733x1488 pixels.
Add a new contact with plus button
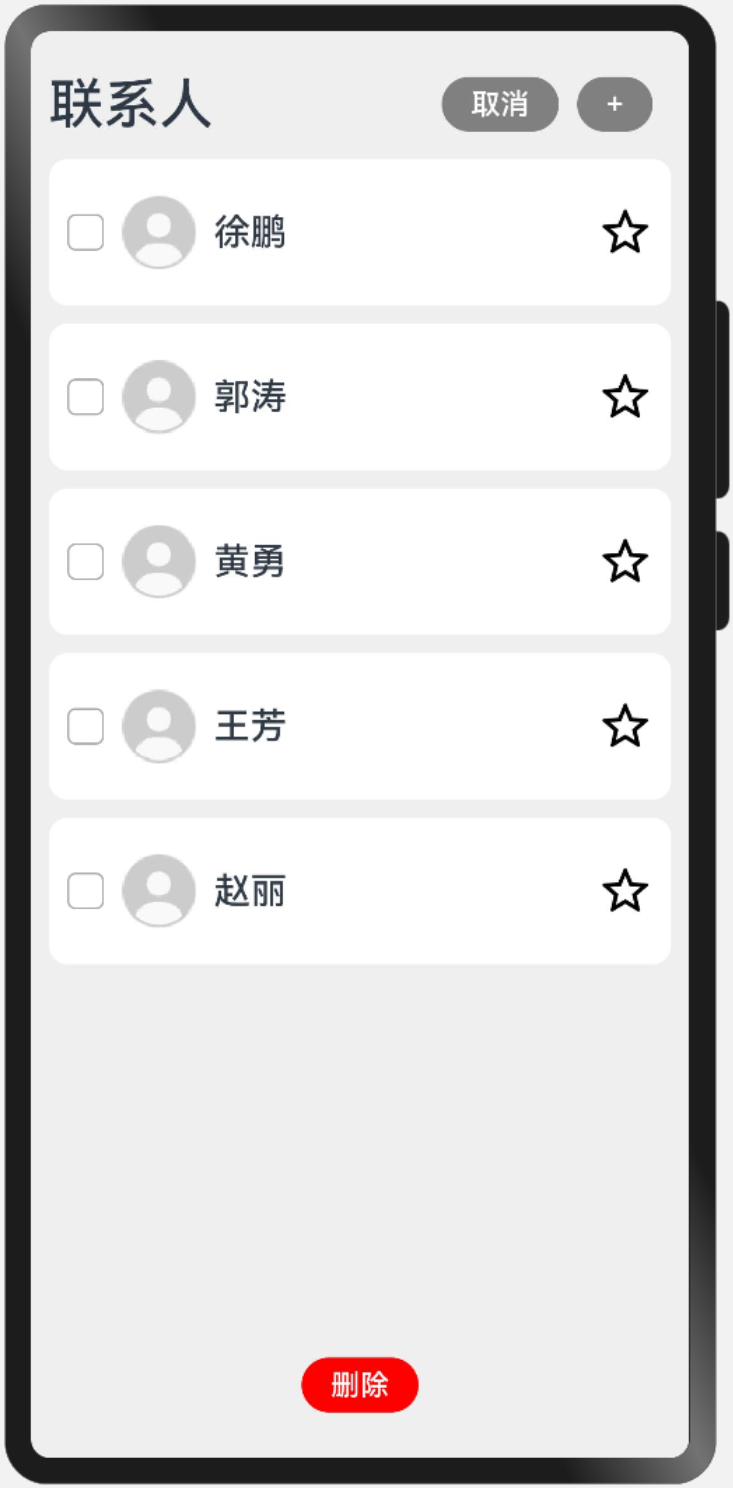[614, 104]
